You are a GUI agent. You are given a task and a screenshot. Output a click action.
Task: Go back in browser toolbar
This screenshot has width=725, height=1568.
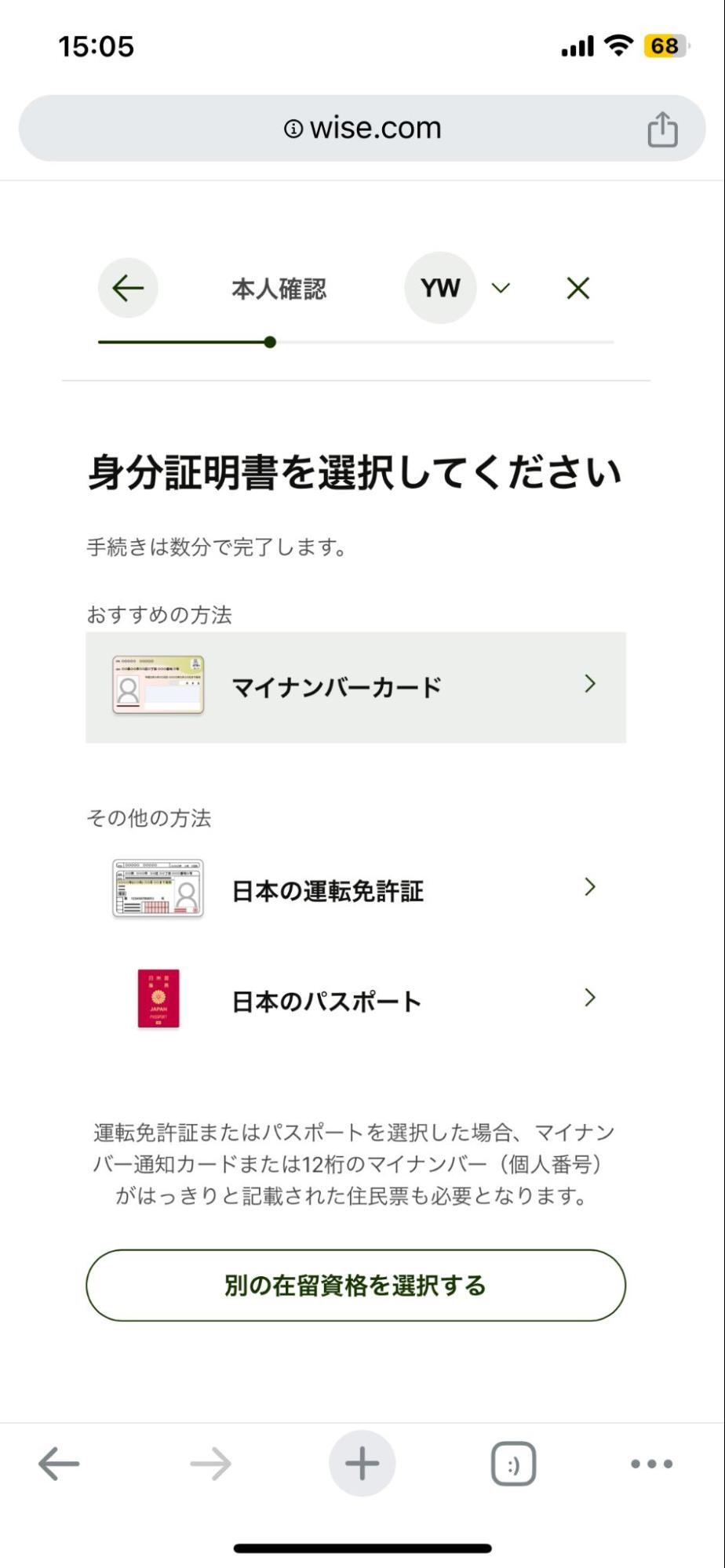59,1463
